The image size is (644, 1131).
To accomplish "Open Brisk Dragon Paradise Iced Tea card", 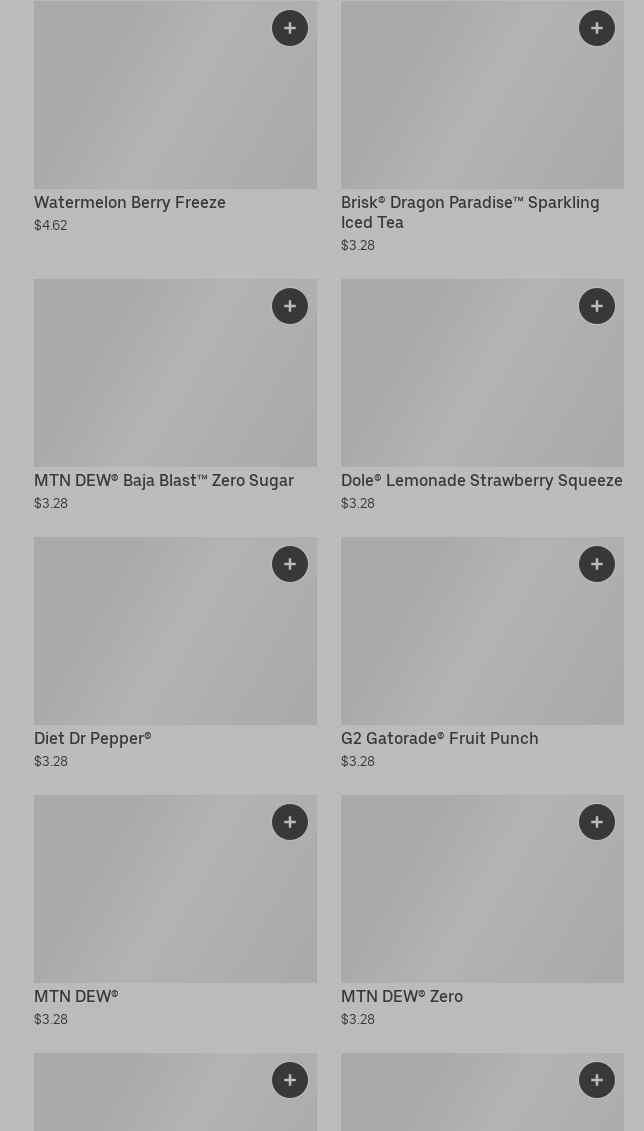I will [482, 128].
